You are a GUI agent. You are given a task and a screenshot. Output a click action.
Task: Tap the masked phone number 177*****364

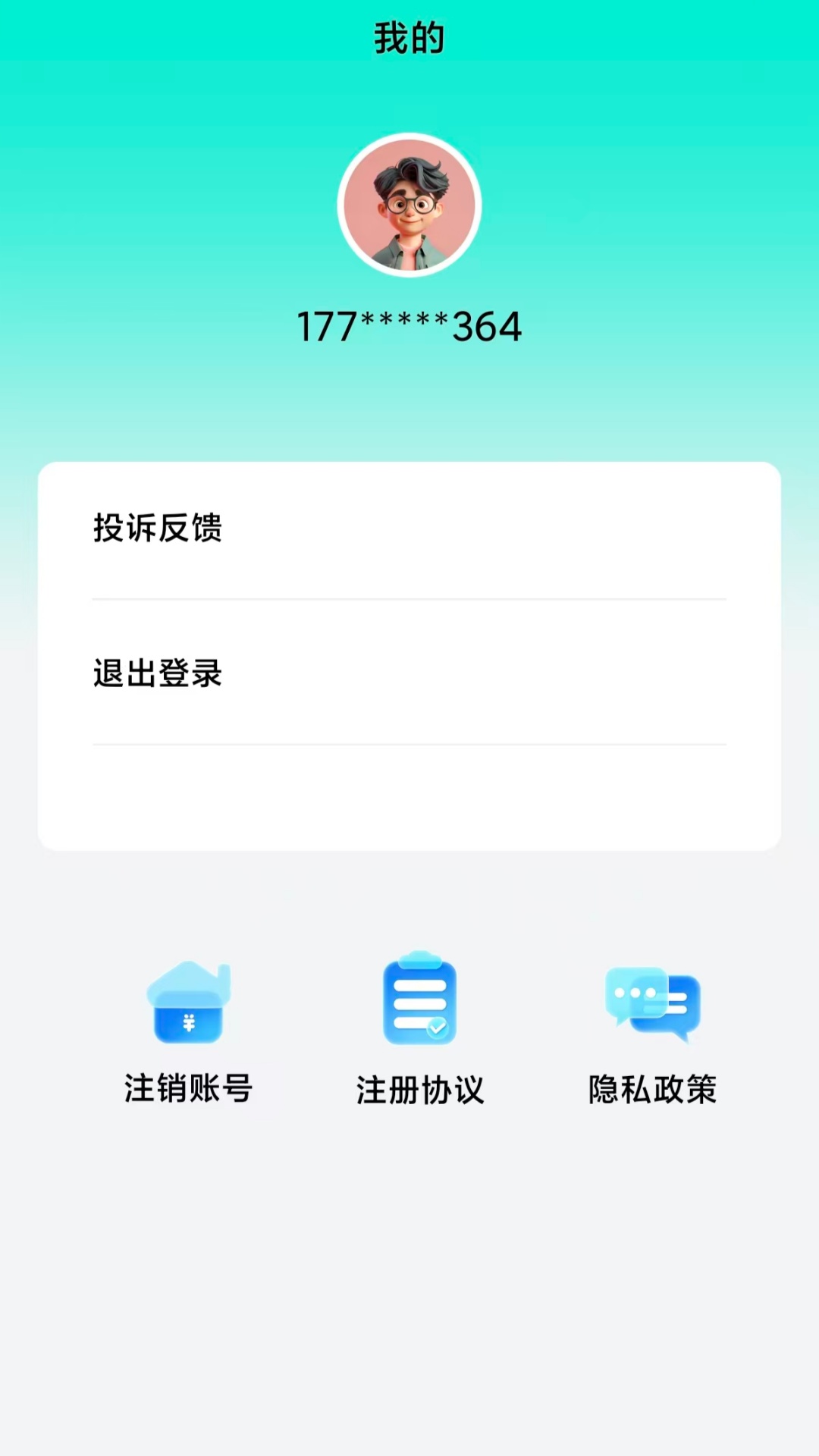(x=409, y=326)
